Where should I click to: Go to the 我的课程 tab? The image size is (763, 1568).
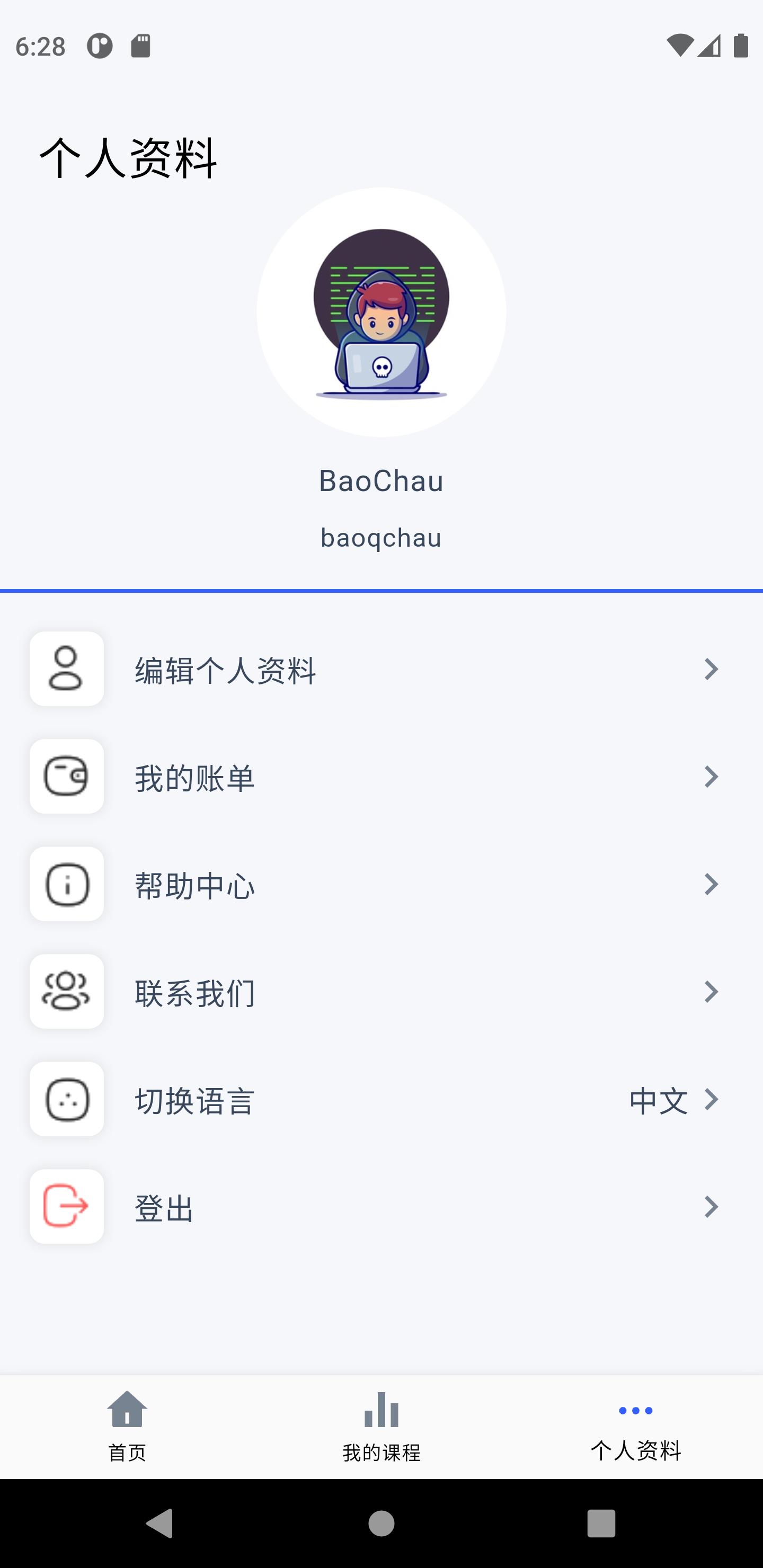381,1427
